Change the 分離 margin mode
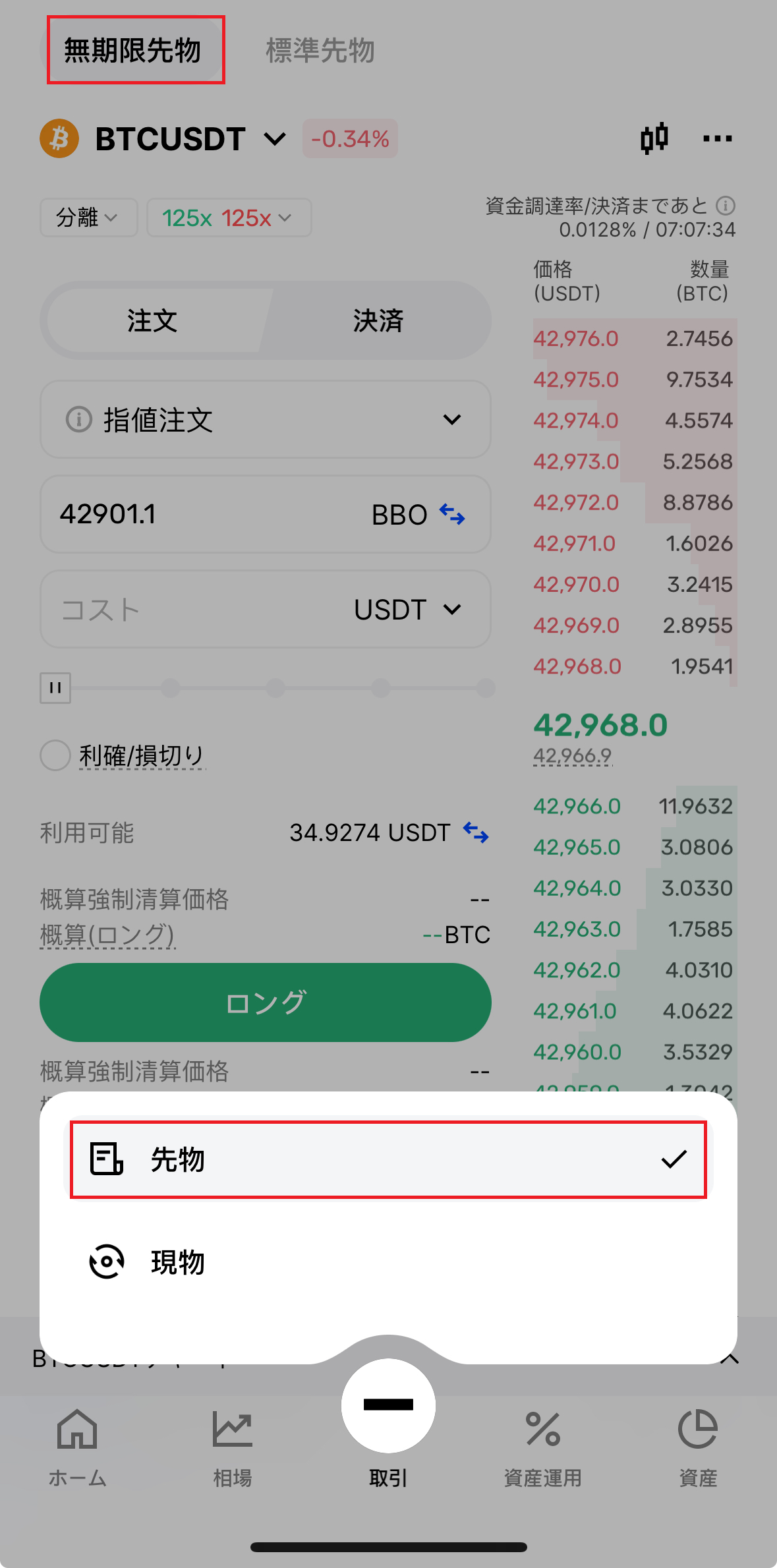777x1568 pixels. click(x=88, y=218)
